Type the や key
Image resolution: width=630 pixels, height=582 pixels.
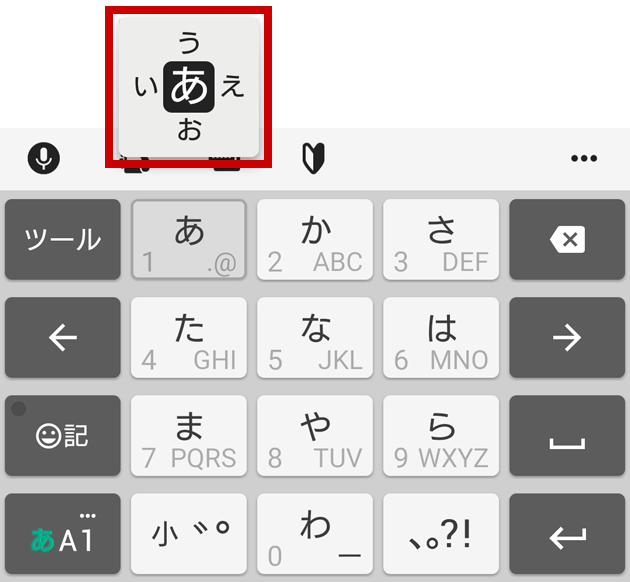[x=315, y=436]
